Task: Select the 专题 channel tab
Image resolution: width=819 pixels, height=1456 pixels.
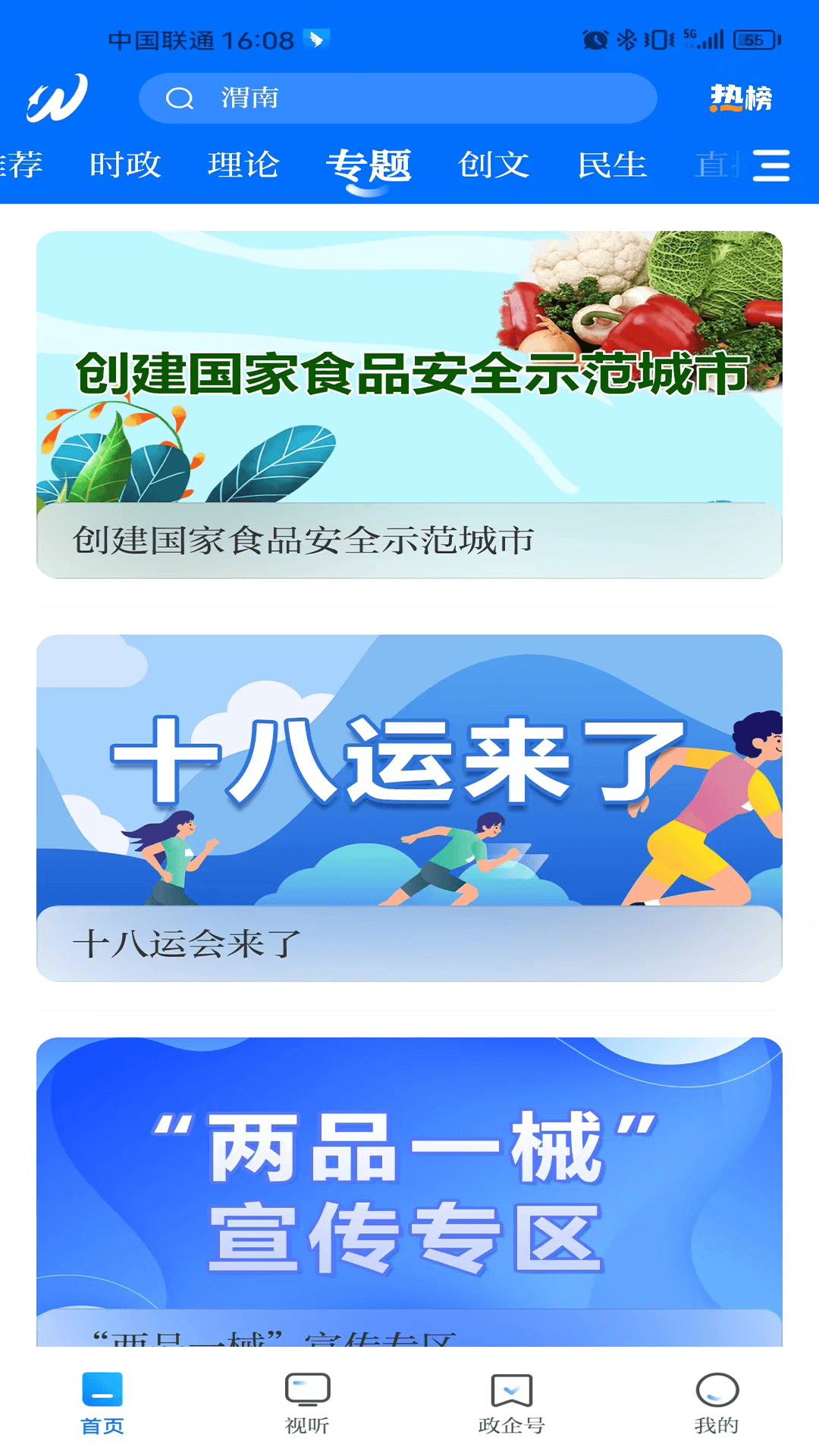Action: (x=369, y=165)
